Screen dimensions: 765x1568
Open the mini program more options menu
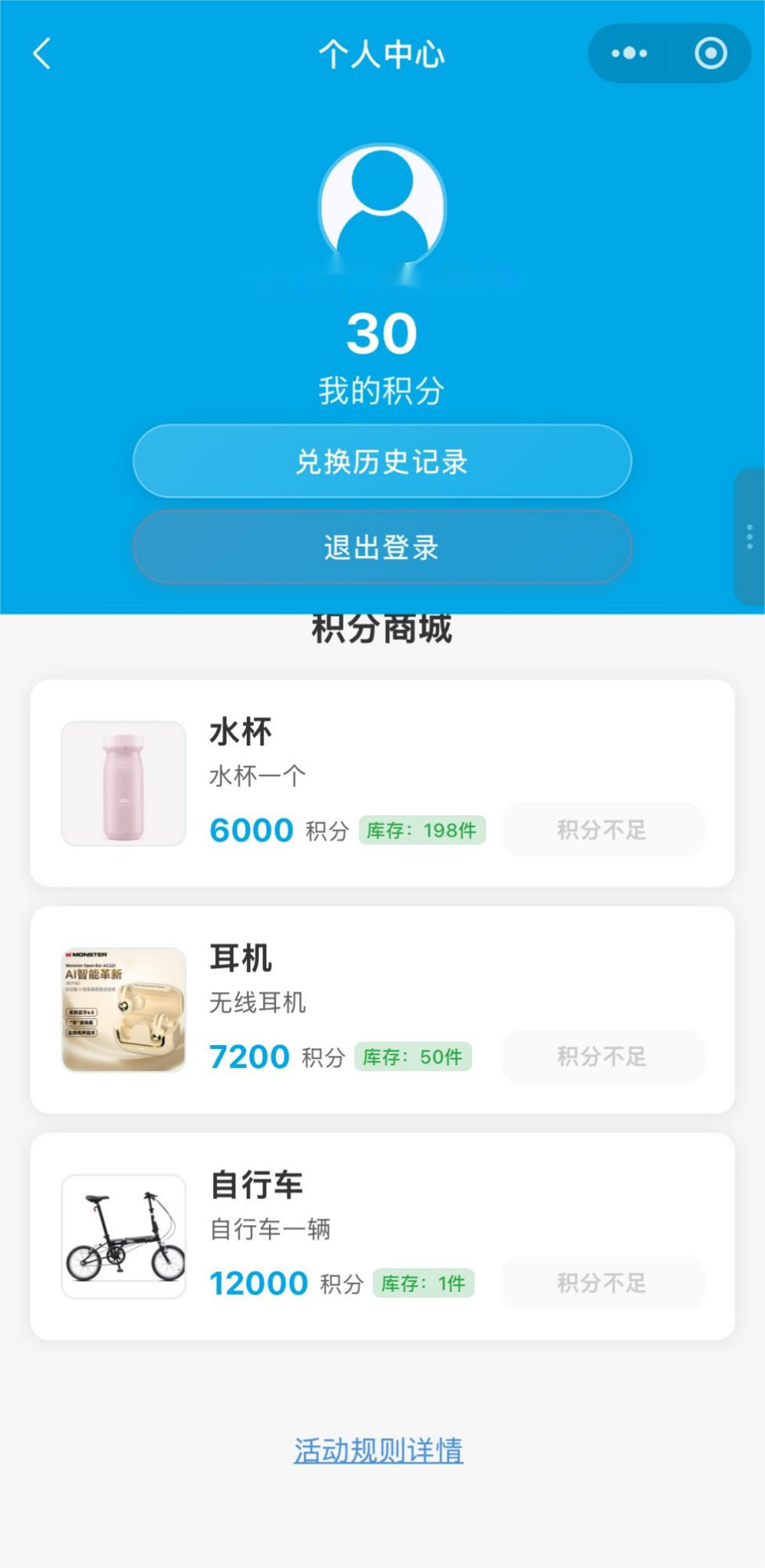[x=630, y=53]
